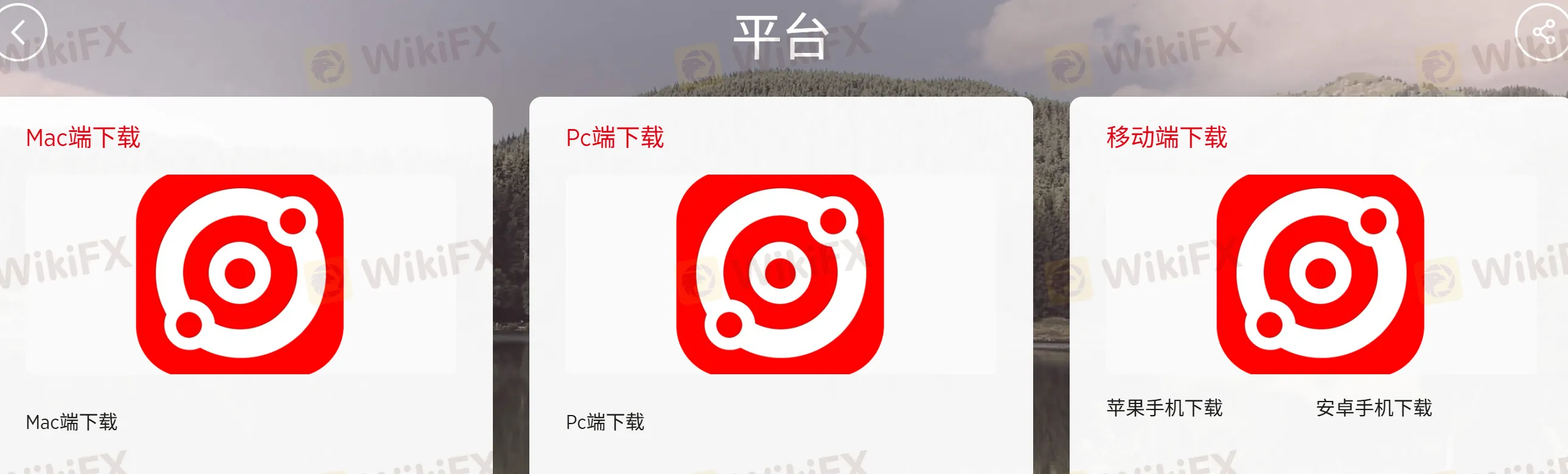Open the Pc download app image
This screenshot has width=1568, height=474.
779,274
